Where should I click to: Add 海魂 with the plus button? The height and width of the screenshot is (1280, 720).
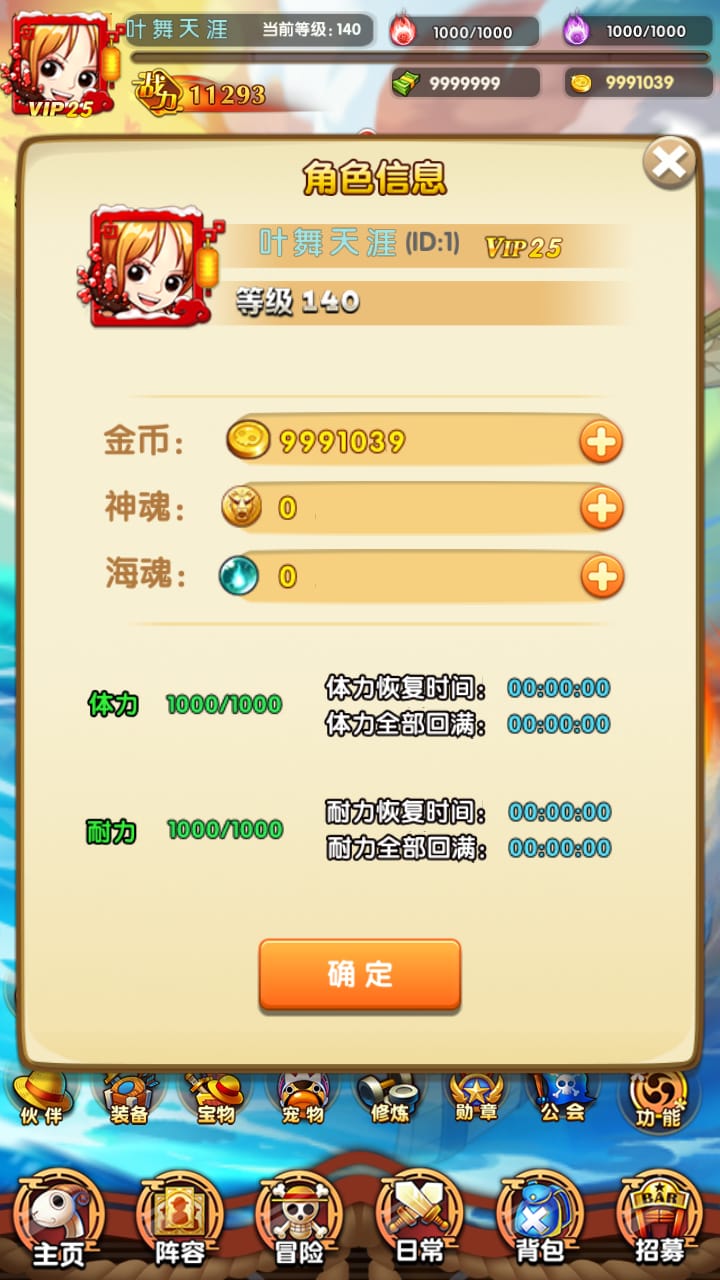point(601,577)
